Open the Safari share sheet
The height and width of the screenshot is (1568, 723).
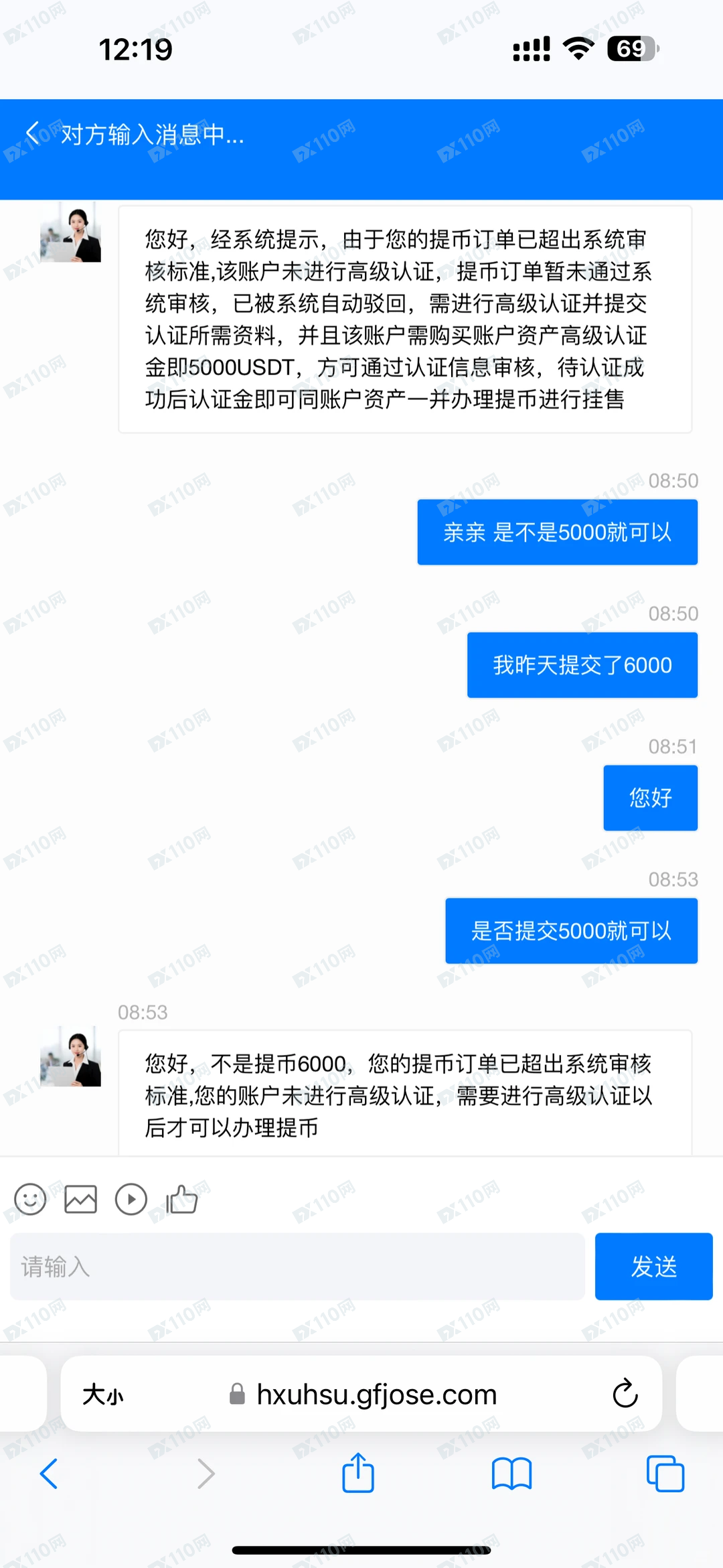(358, 1473)
